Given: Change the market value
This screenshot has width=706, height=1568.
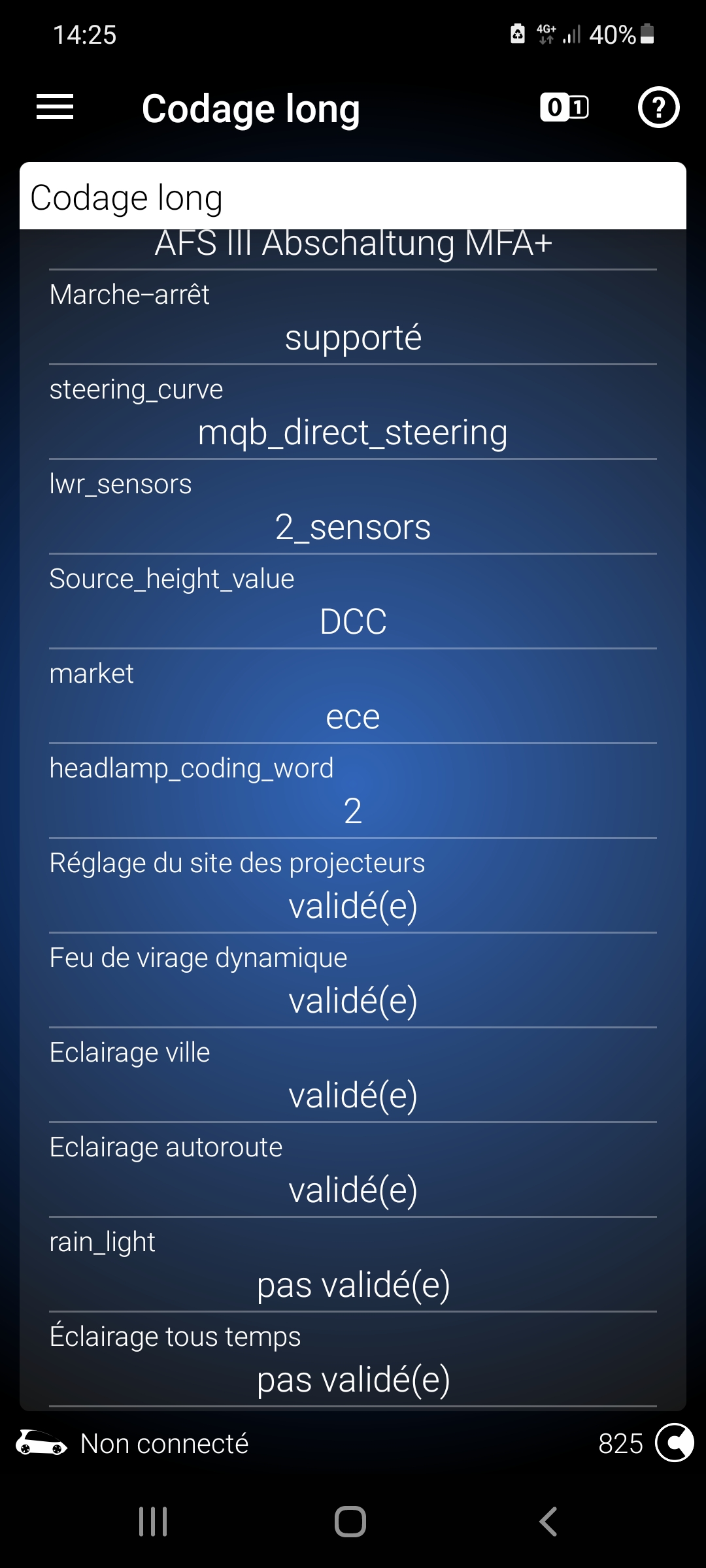Looking at the screenshot, I should [x=353, y=717].
